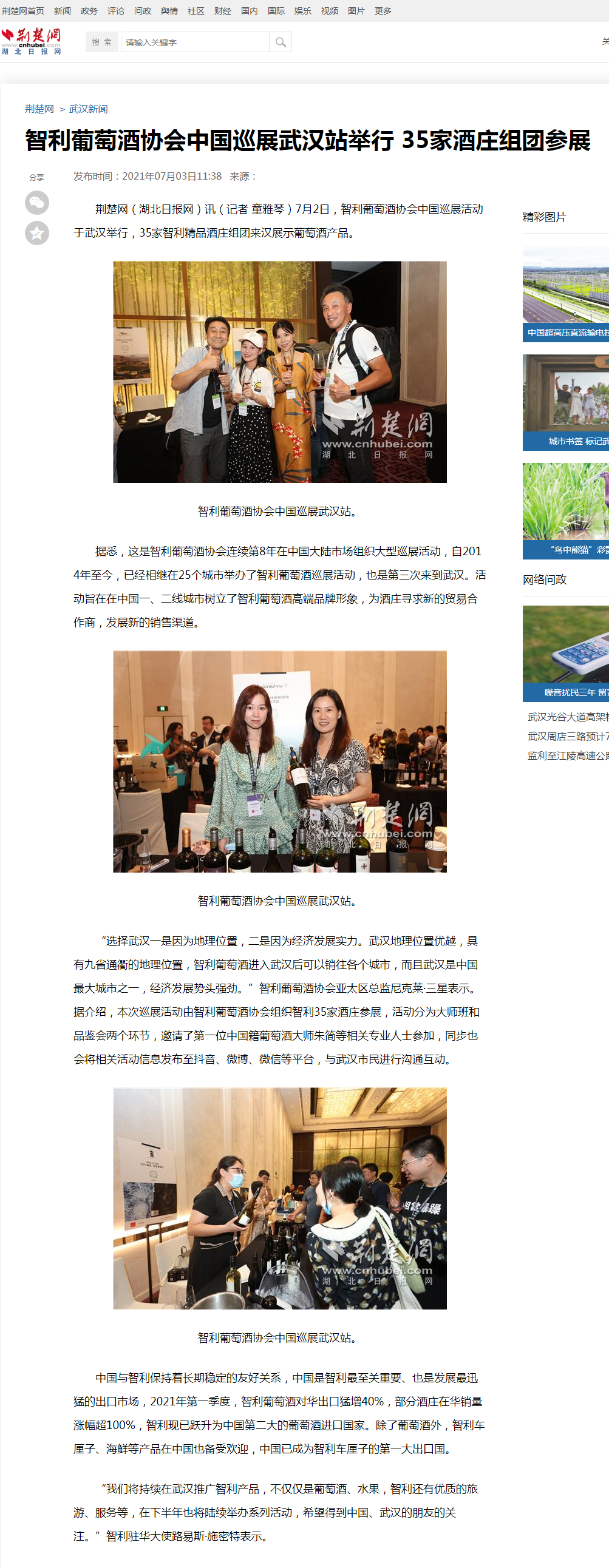The width and height of the screenshot is (609, 1568).
Task: Tap the magnifier search button
Action: click(280, 42)
